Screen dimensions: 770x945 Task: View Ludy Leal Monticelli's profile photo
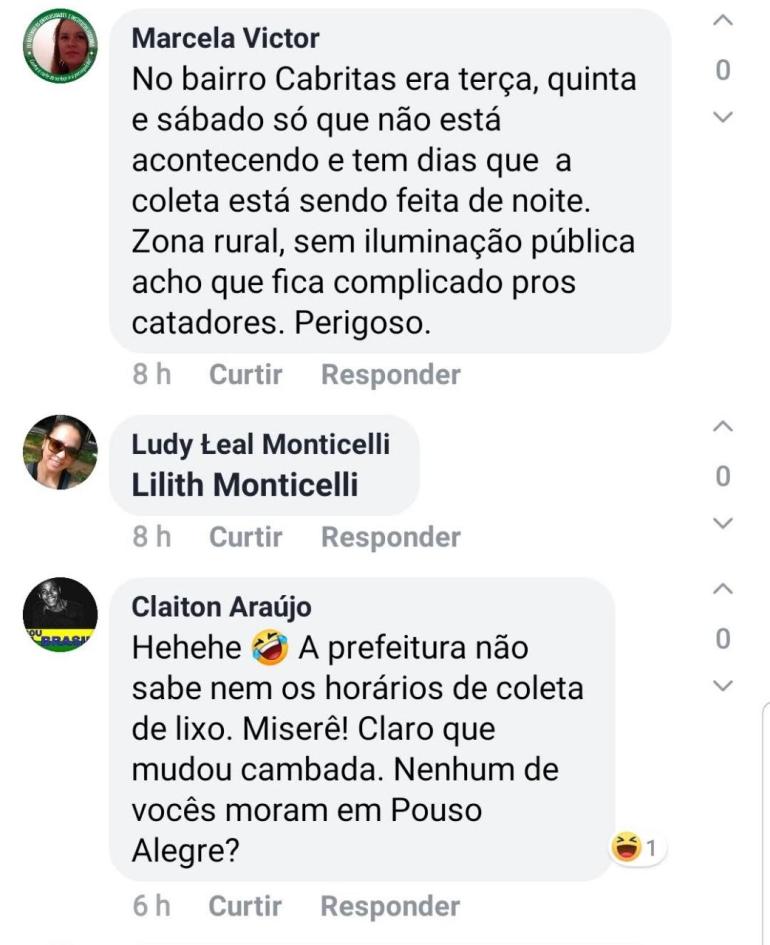pyautogui.click(x=61, y=452)
